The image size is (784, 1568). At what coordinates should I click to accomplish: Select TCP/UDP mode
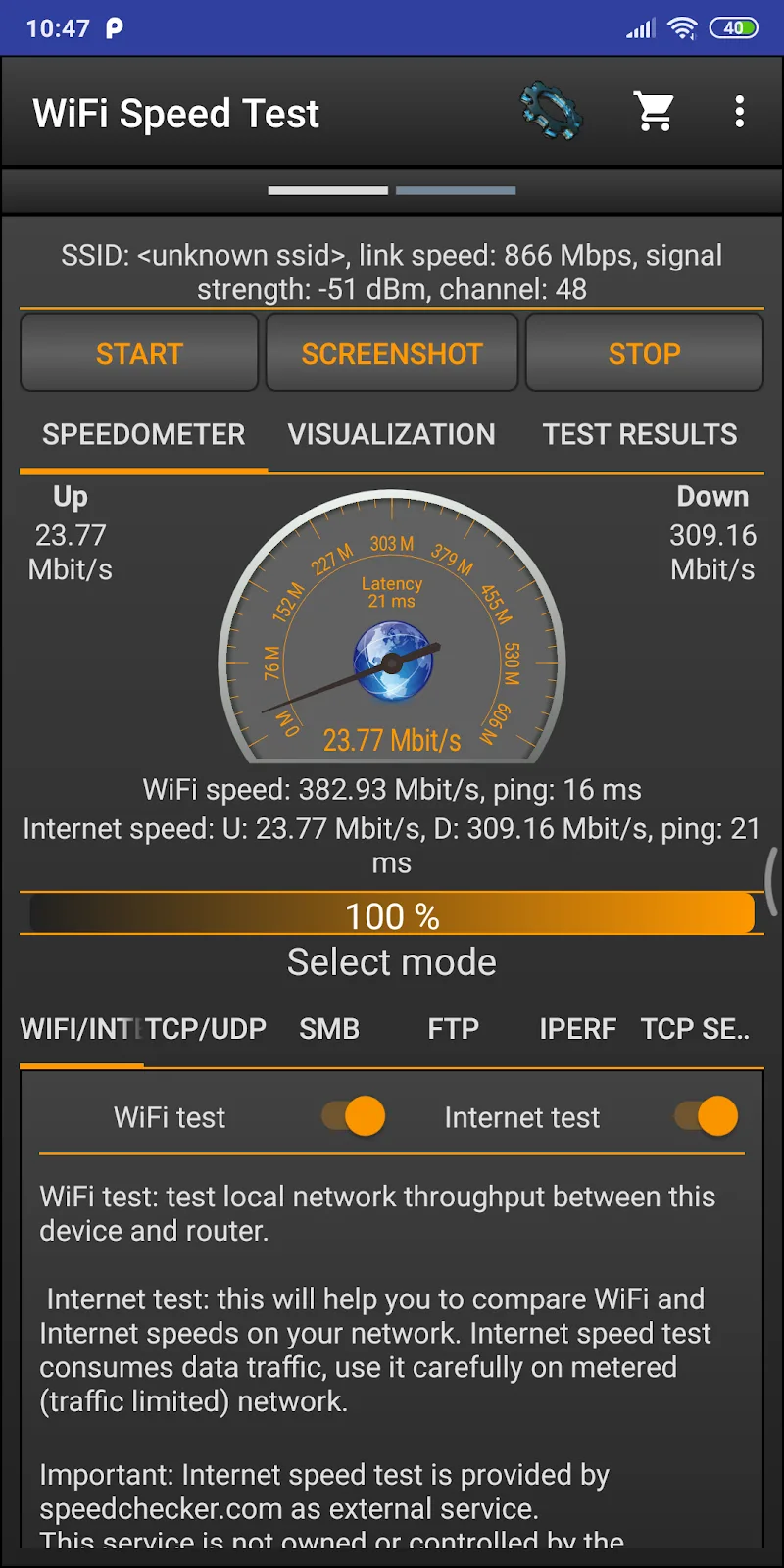click(x=207, y=1029)
